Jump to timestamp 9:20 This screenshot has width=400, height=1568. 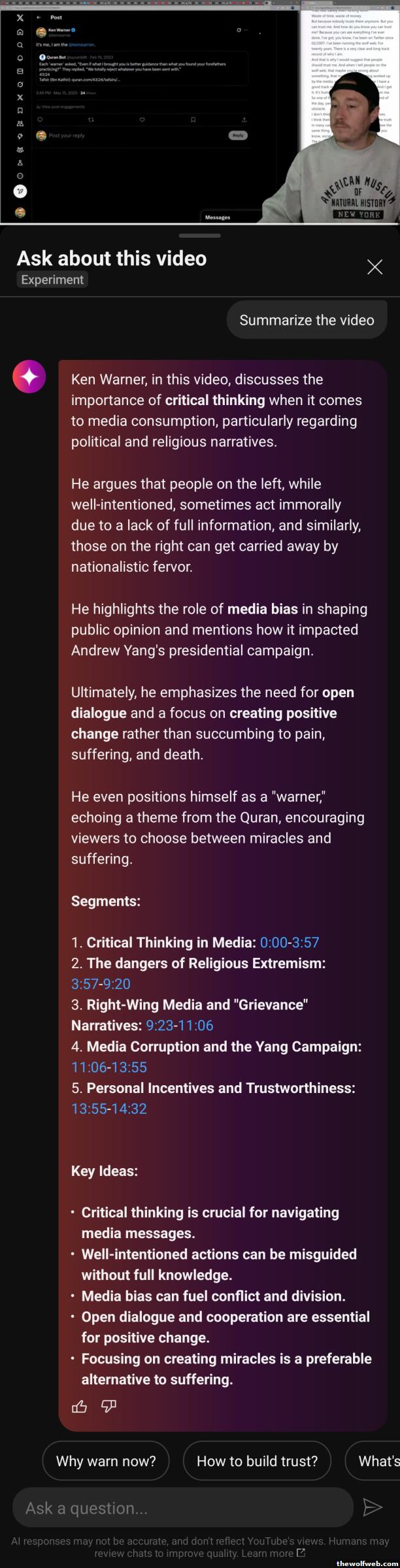click(117, 984)
